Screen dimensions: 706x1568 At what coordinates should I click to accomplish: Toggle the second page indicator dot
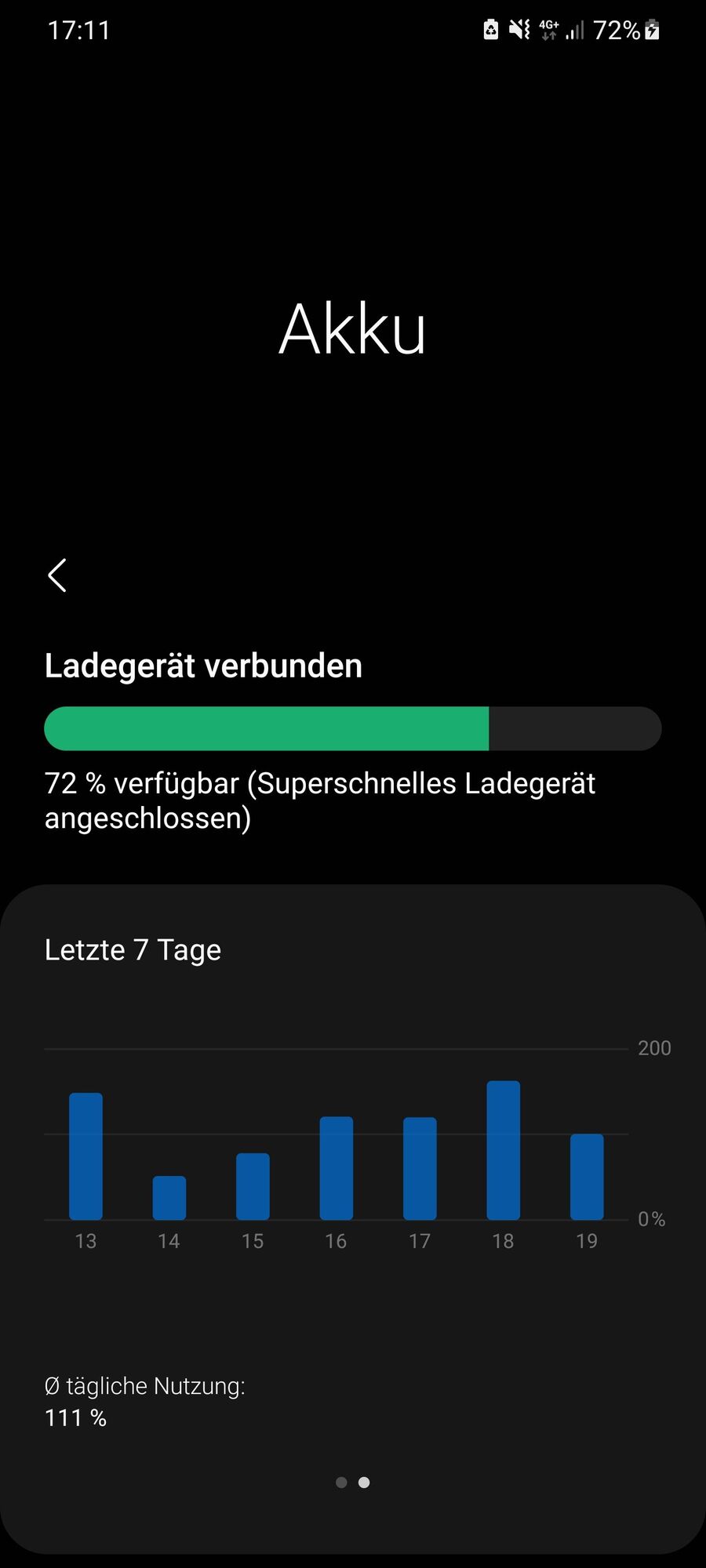coord(364,1482)
